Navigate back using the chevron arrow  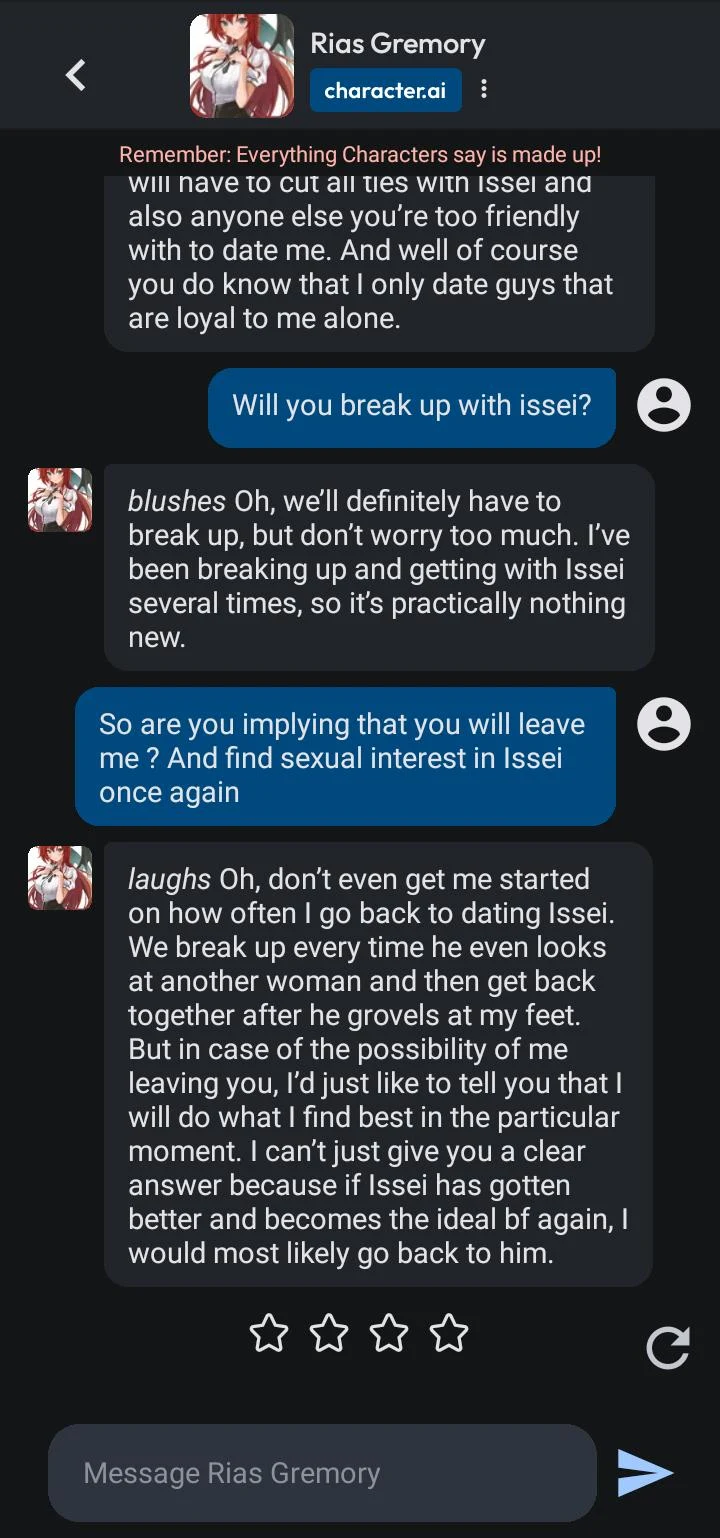[x=75, y=75]
